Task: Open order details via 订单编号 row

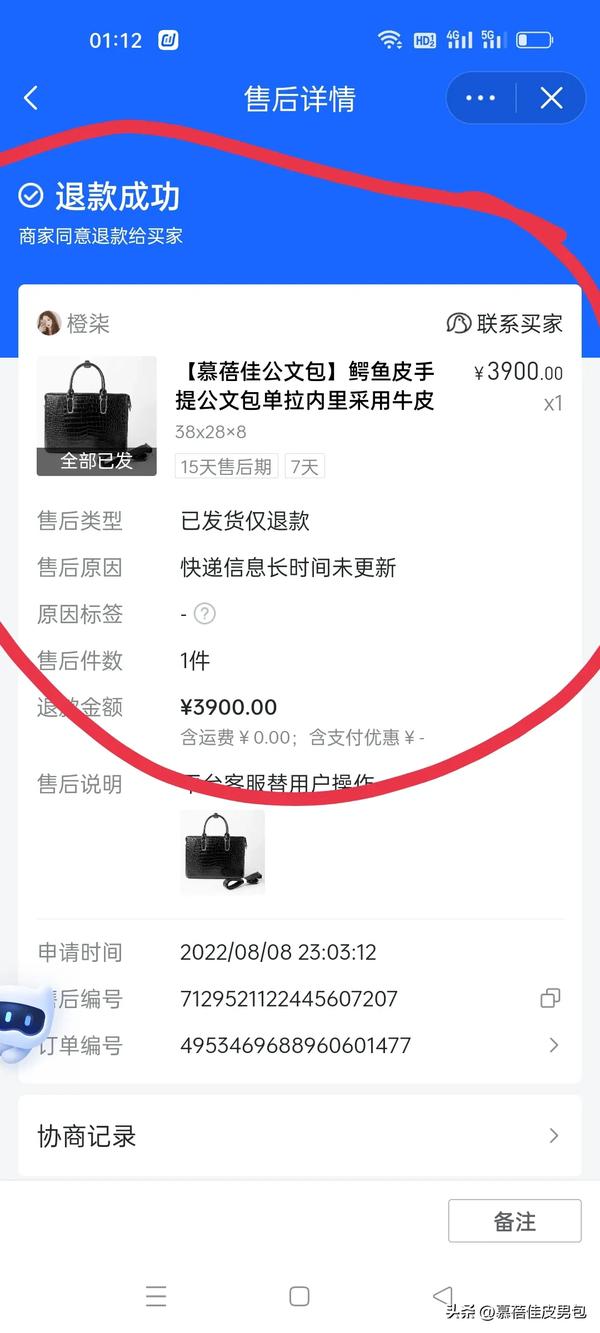Action: pyautogui.click(x=553, y=1045)
